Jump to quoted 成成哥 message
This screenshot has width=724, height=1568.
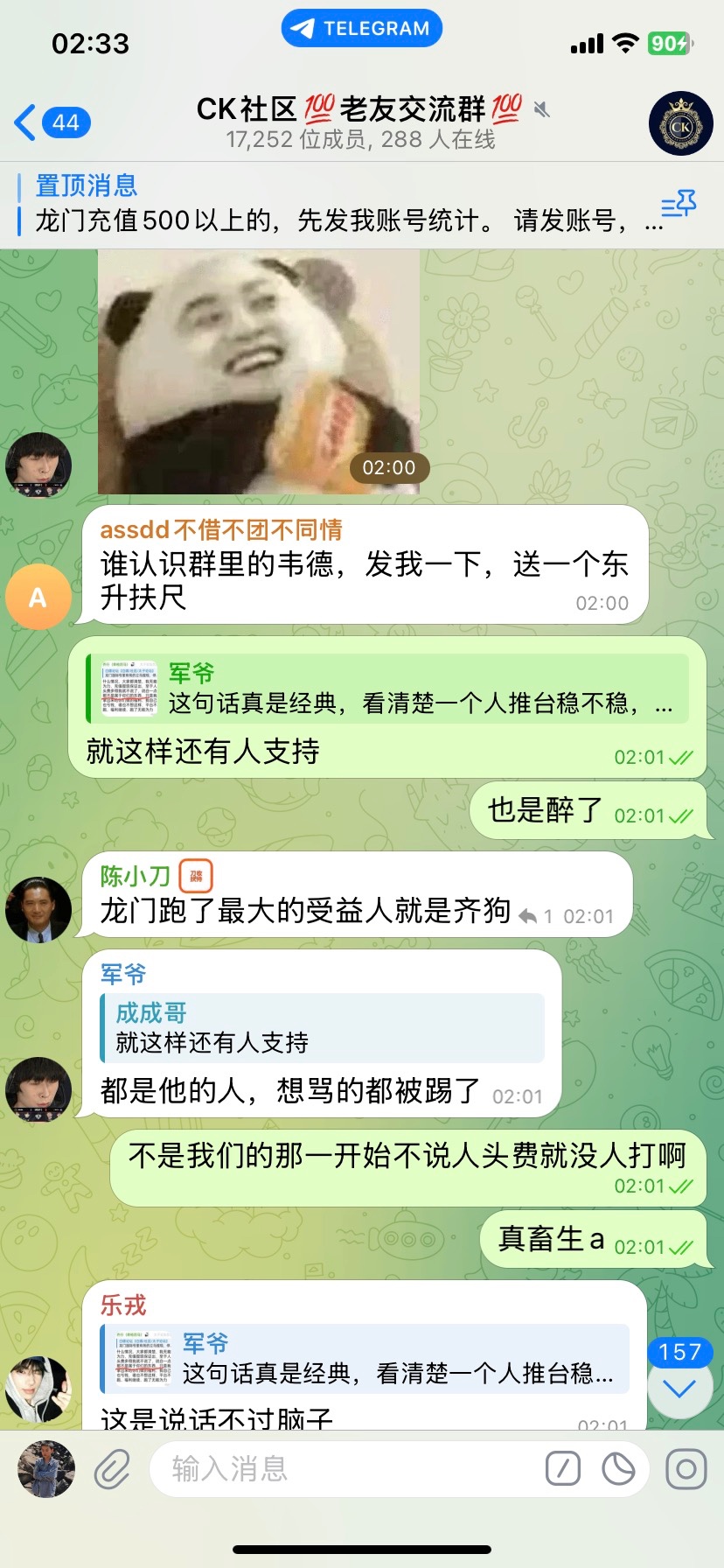click(322, 1028)
